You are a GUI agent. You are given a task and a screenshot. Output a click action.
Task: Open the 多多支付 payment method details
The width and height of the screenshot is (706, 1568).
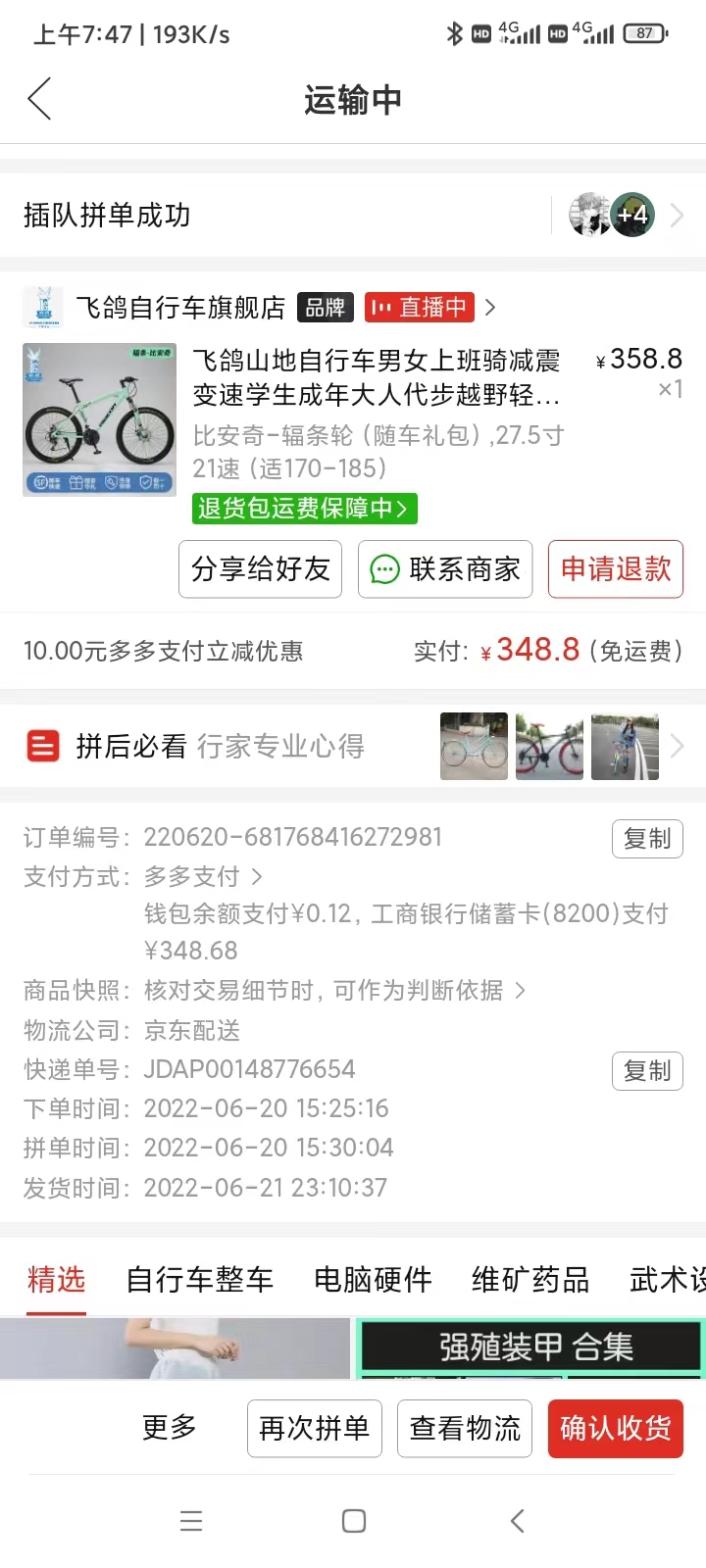pos(203,876)
